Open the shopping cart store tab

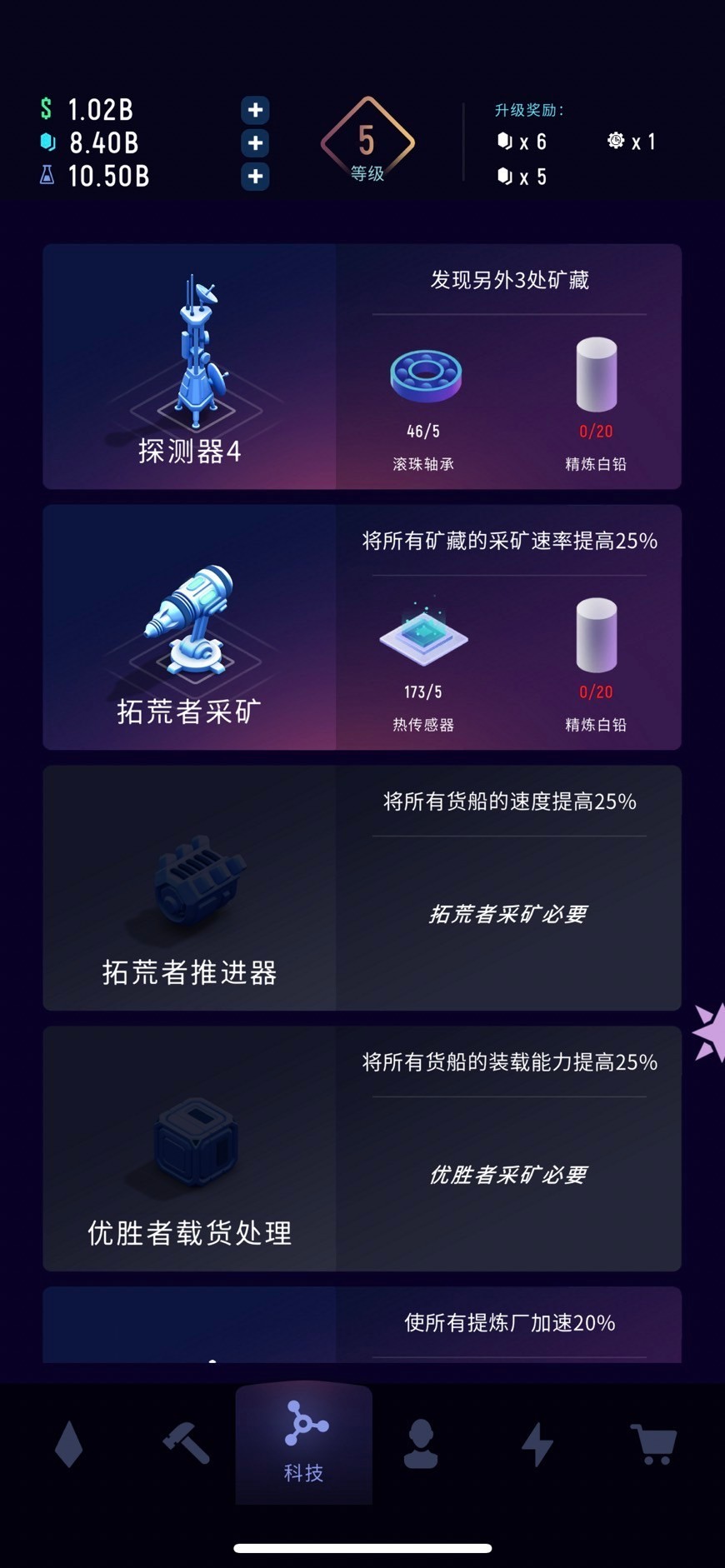pyautogui.click(x=654, y=1444)
